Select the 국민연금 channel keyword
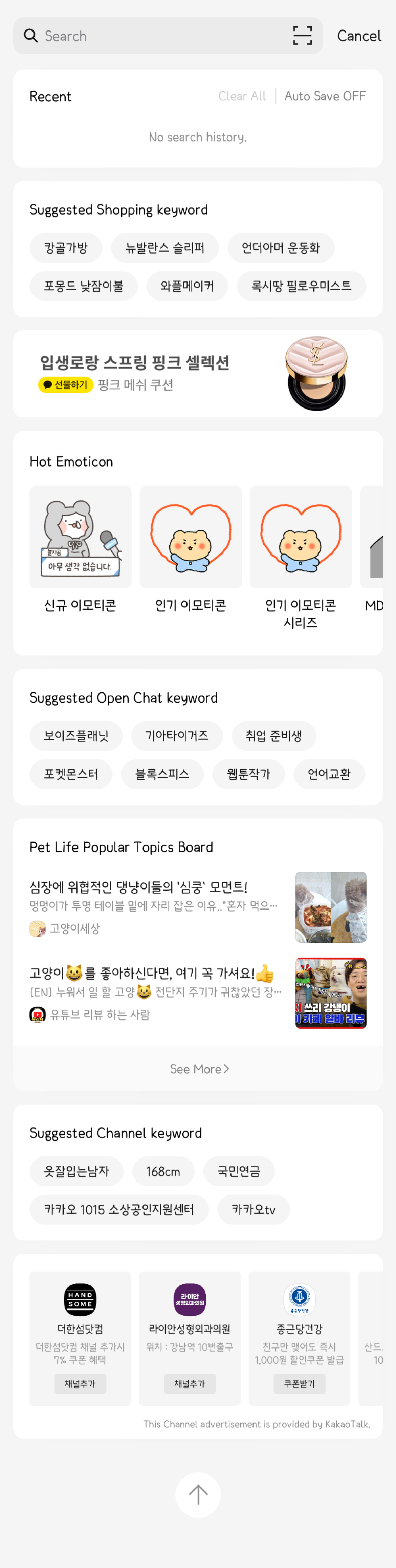This screenshot has width=396, height=1568. coord(239,1171)
